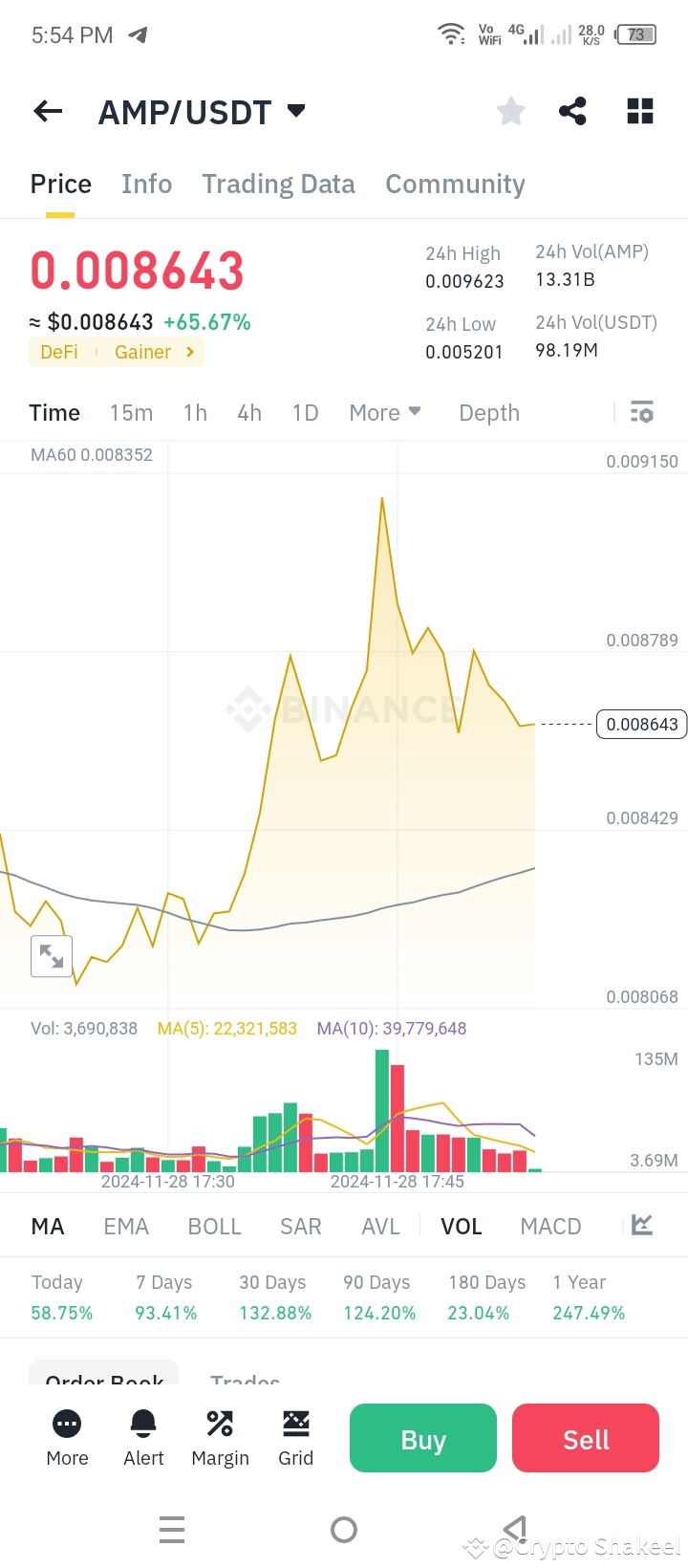Expand the More timeframes dropdown
This screenshot has width=688, height=1568.
tap(383, 412)
